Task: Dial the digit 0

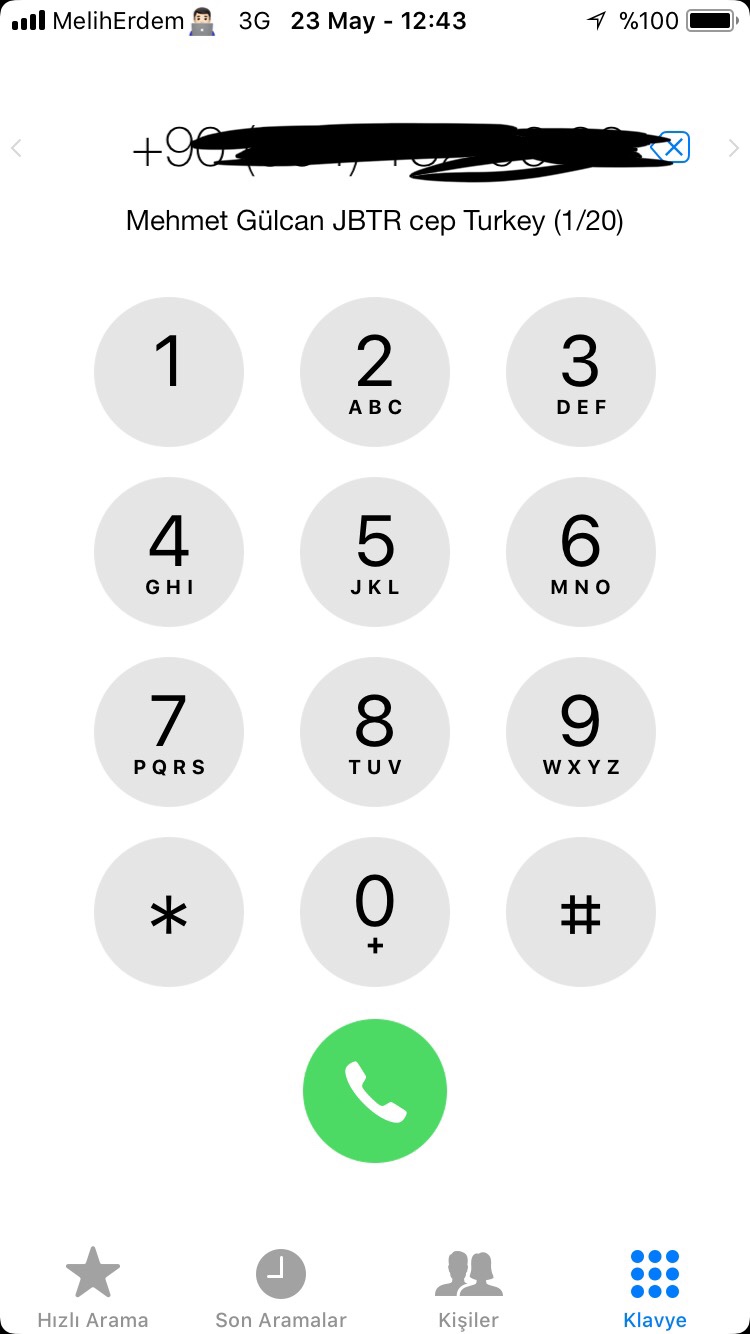Action: click(x=375, y=912)
